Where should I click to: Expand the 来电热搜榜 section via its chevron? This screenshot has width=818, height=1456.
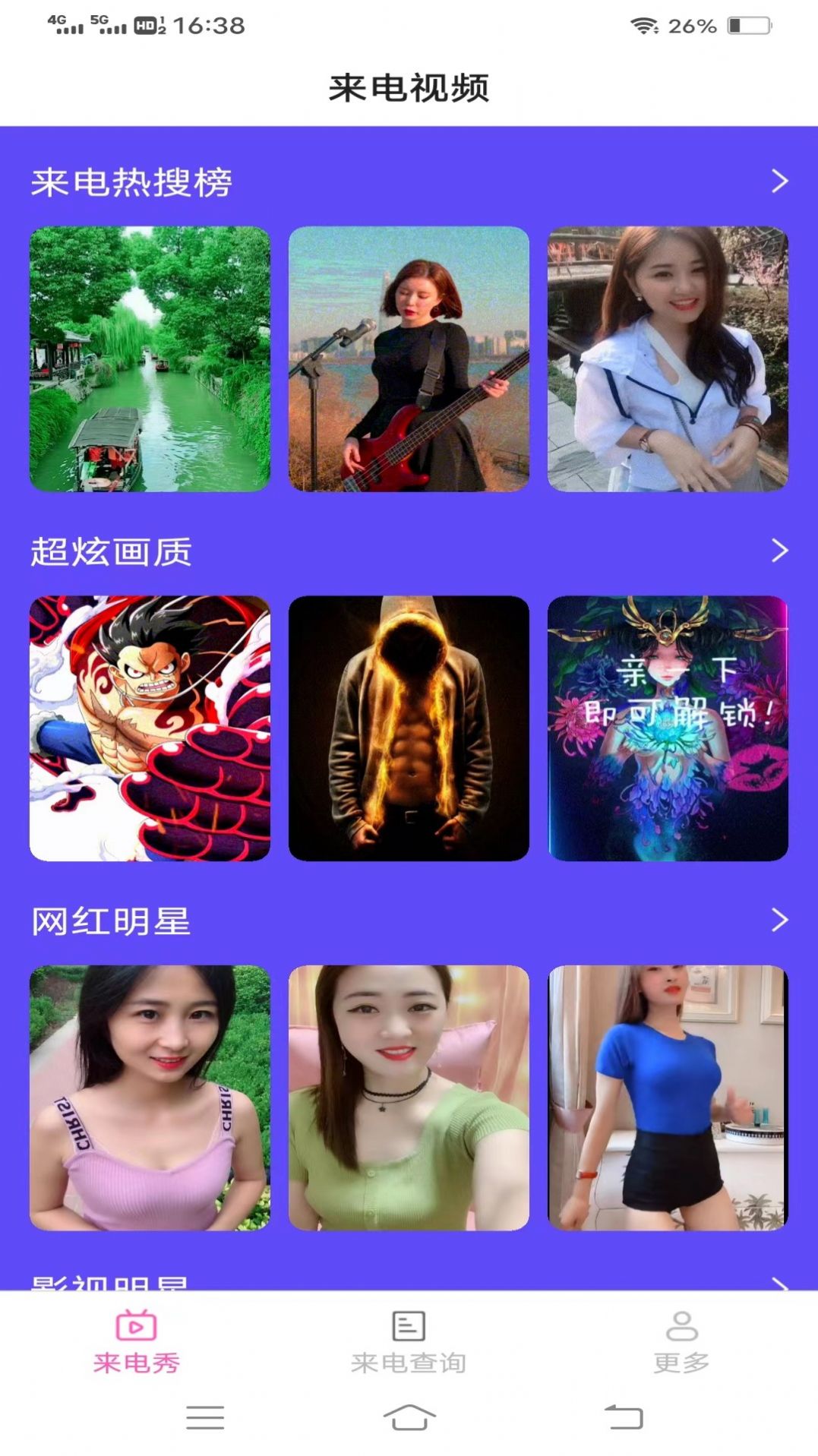click(779, 180)
